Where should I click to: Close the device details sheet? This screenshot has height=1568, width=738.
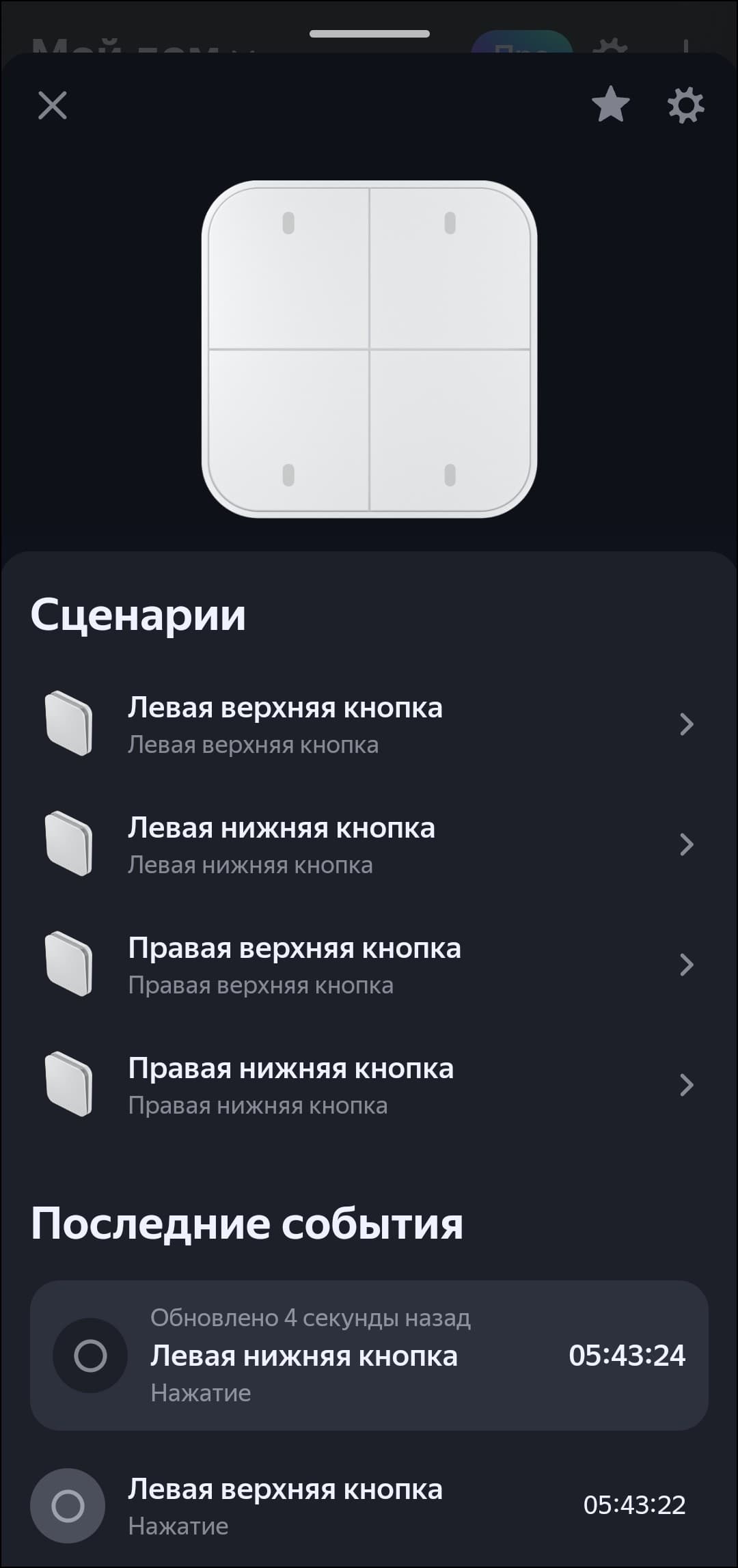coord(53,106)
